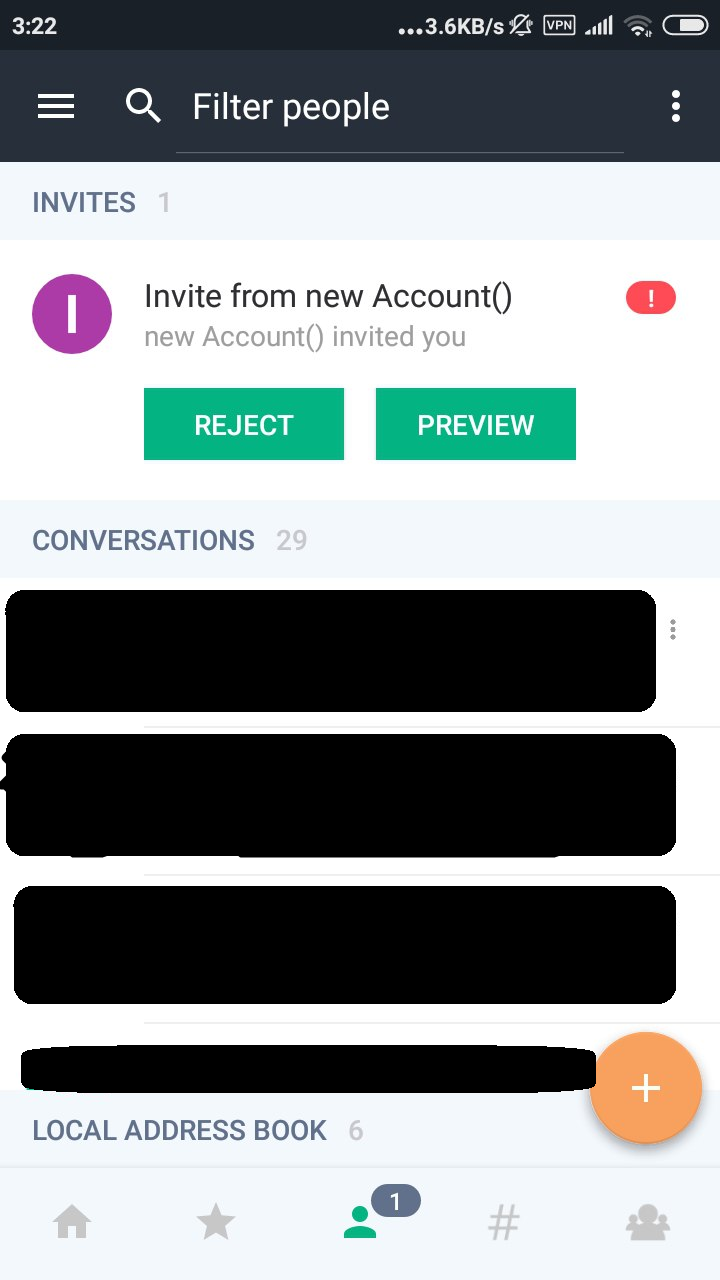Tap the VPN icon in the status bar
This screenshot has height=1280, width=720.
click(559, 27)
